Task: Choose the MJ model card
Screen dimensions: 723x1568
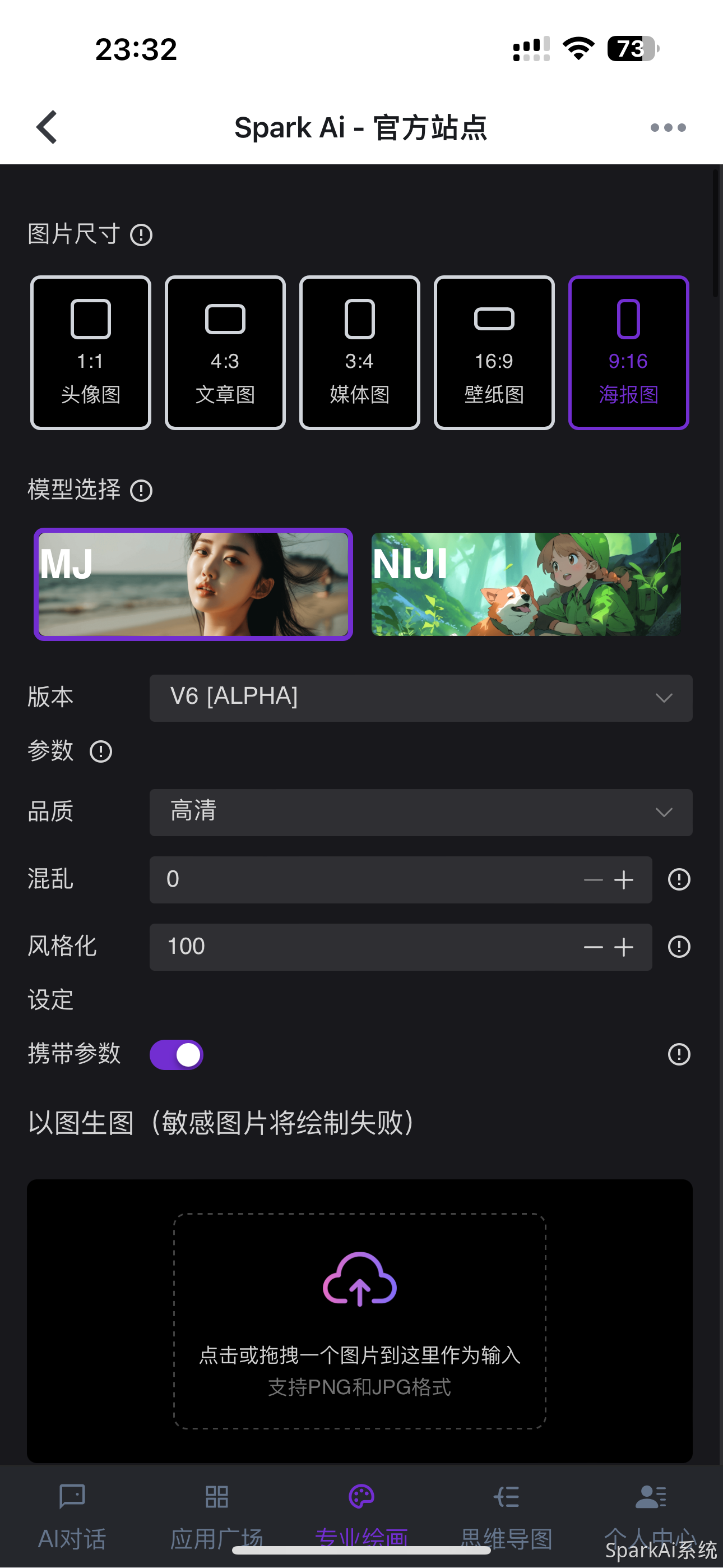Action: pyautogui.click(x=193, y=584)
